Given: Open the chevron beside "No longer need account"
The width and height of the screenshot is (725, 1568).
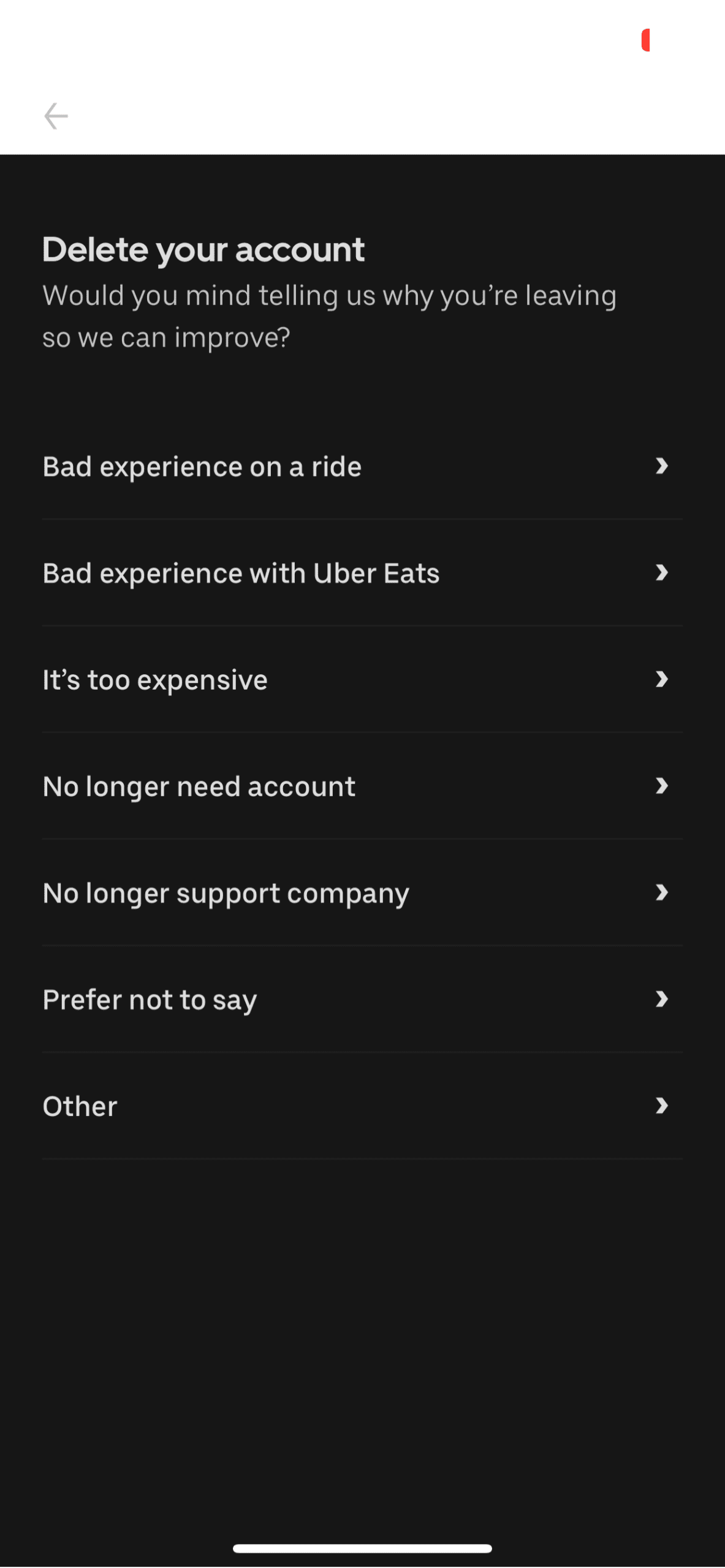Looking at the screenshot, I should 662,786.
